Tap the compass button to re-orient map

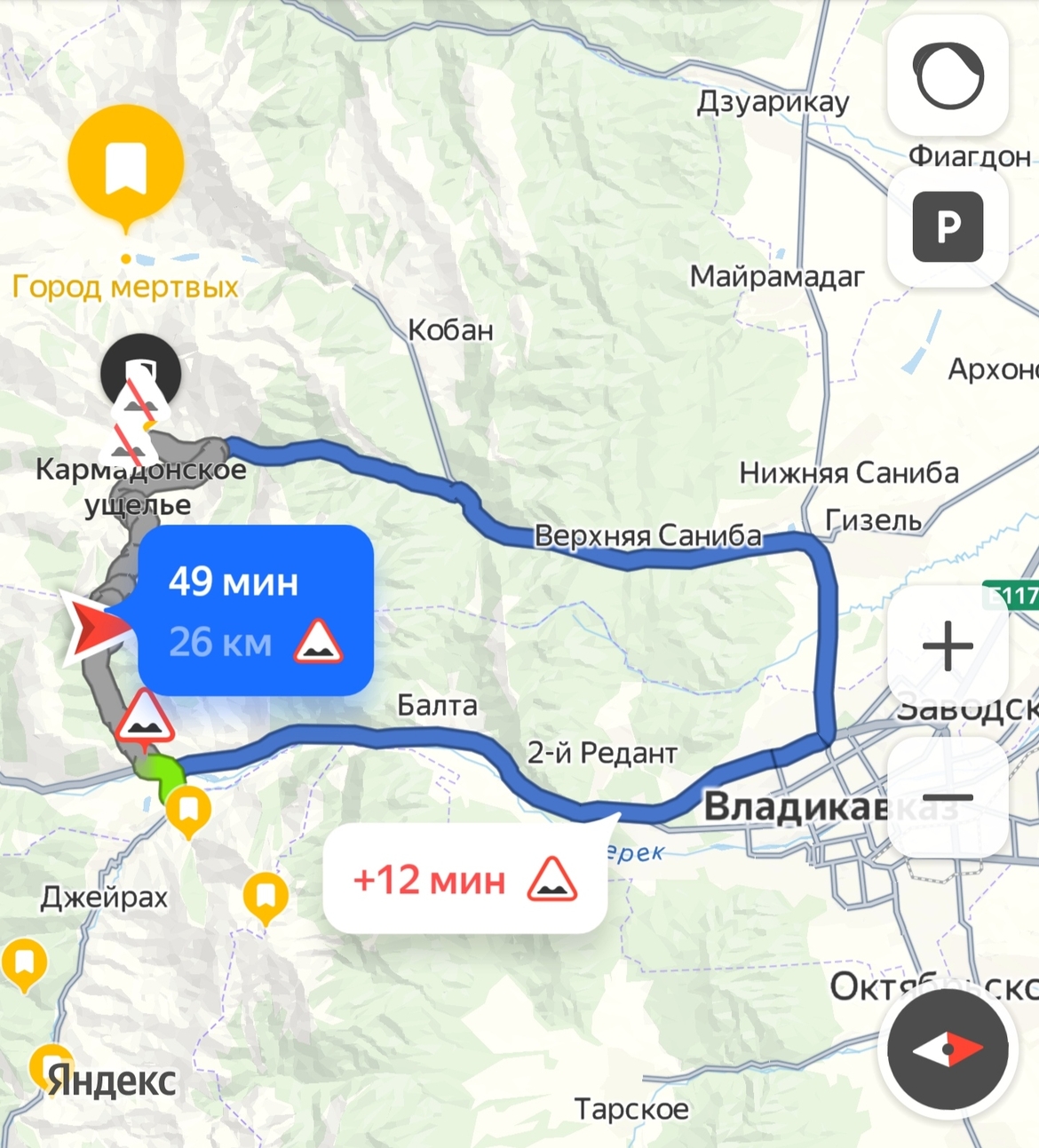point(948,1049)
